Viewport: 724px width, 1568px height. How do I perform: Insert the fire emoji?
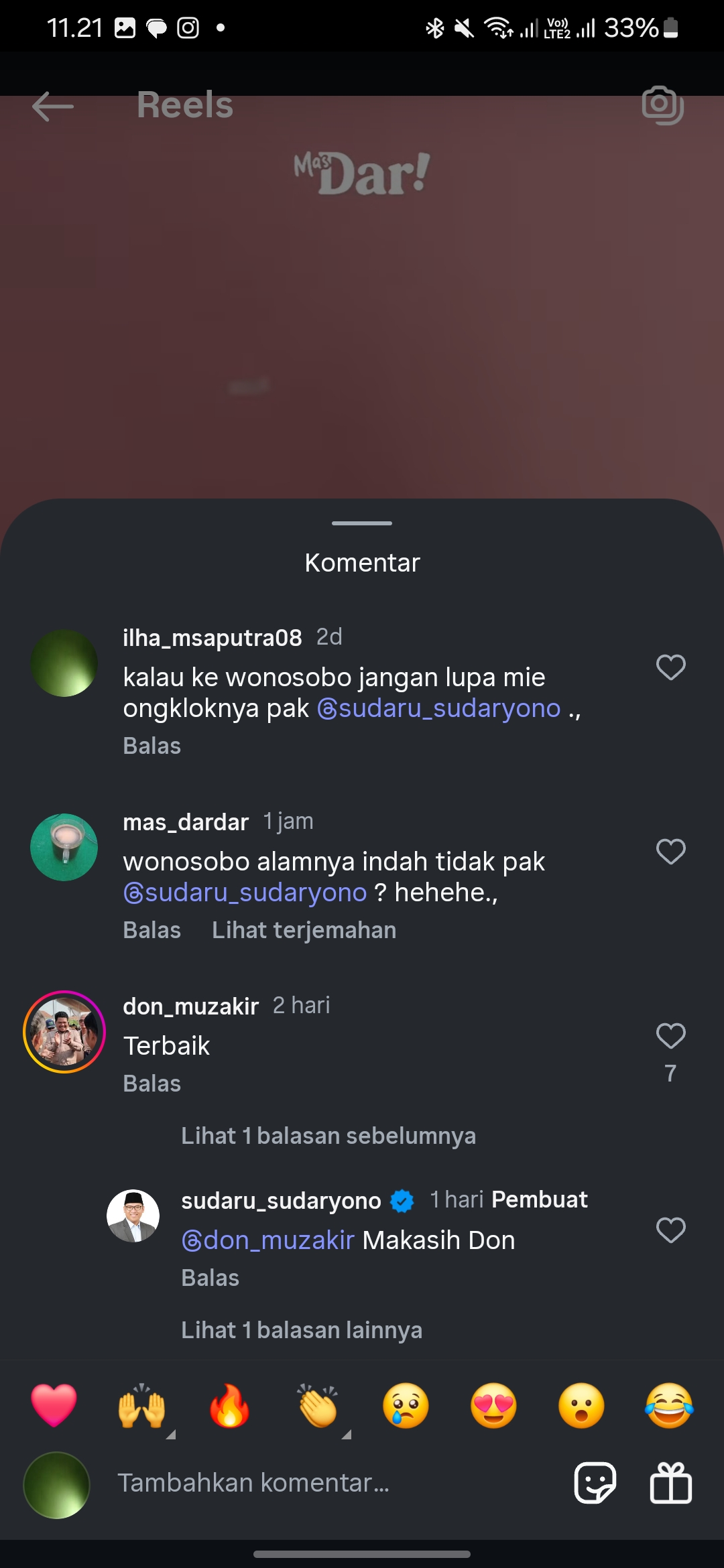point(229,1405)
